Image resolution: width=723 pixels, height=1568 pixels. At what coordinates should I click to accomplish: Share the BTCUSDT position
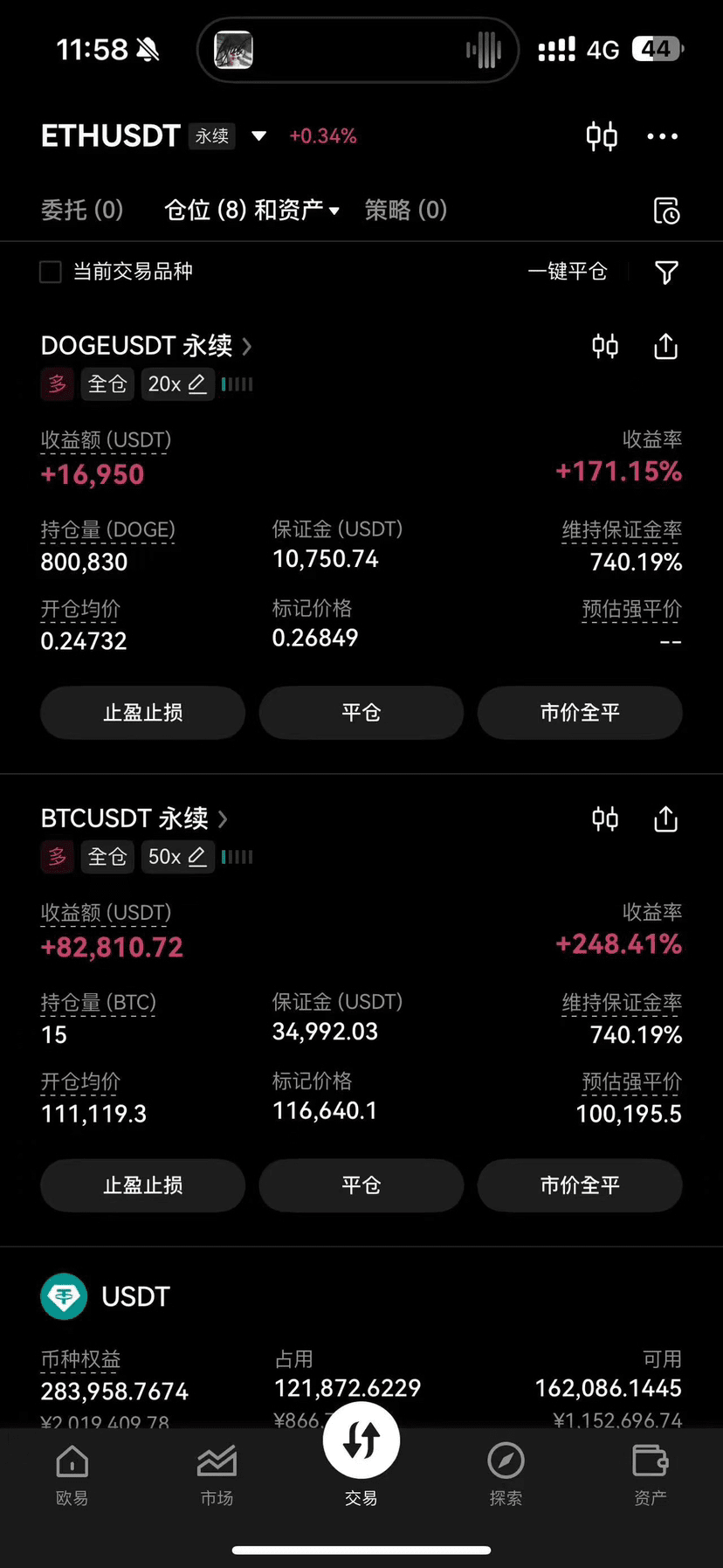tap(665, 819)
